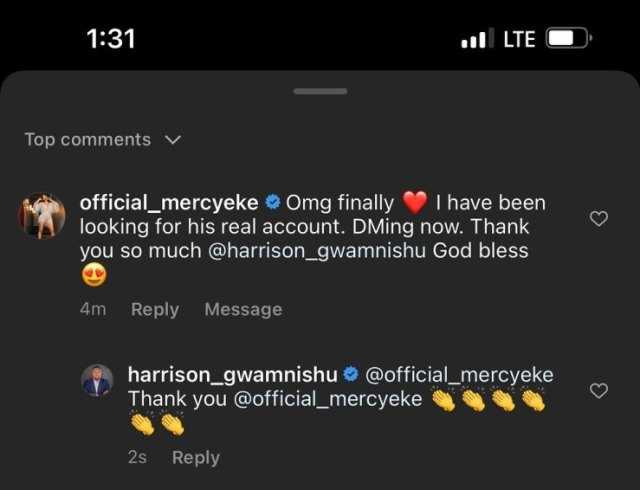This screenshot has width=640, height=490.
Task: Tap the official_mercyeke username
Action: pyautogui.click(x=169, y=203)
